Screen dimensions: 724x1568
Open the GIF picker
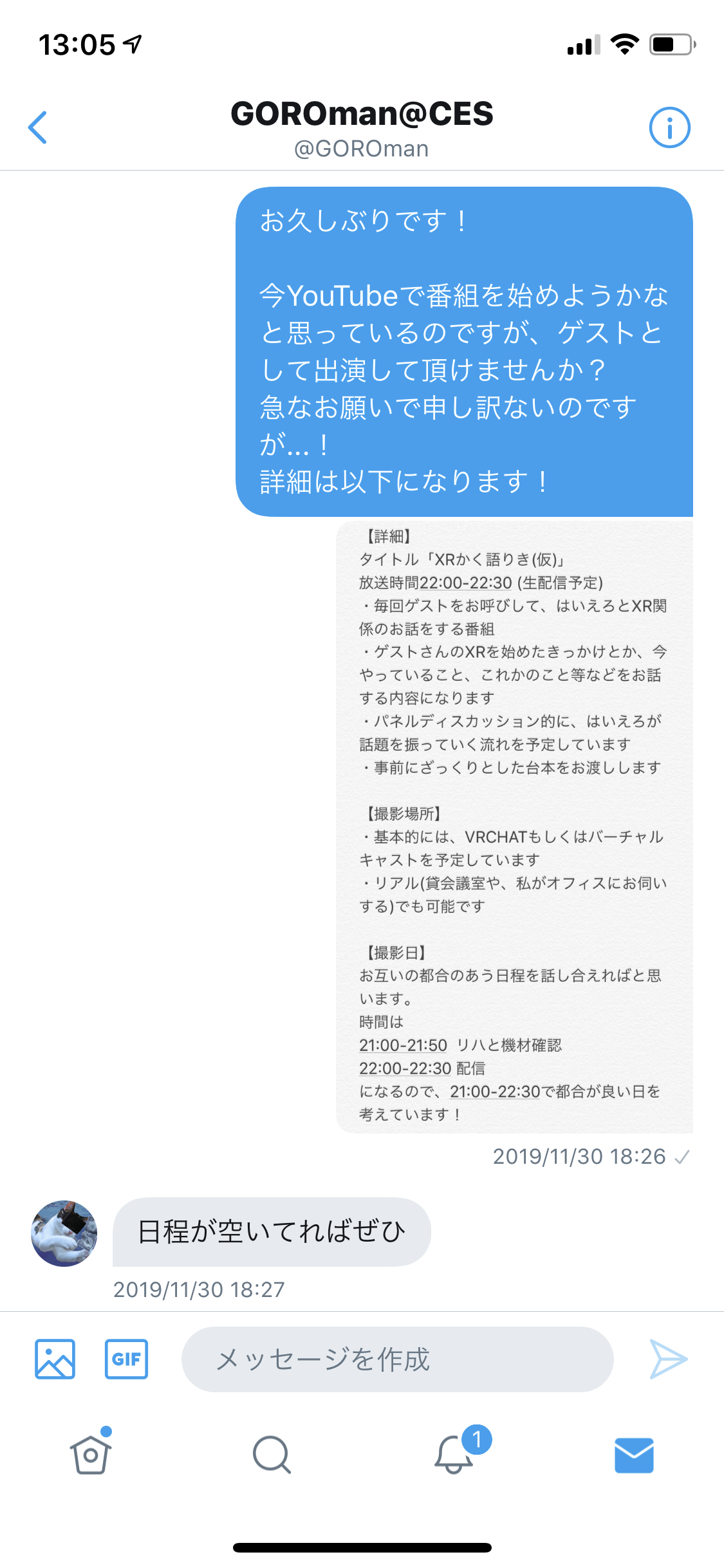pos(126,1359)
